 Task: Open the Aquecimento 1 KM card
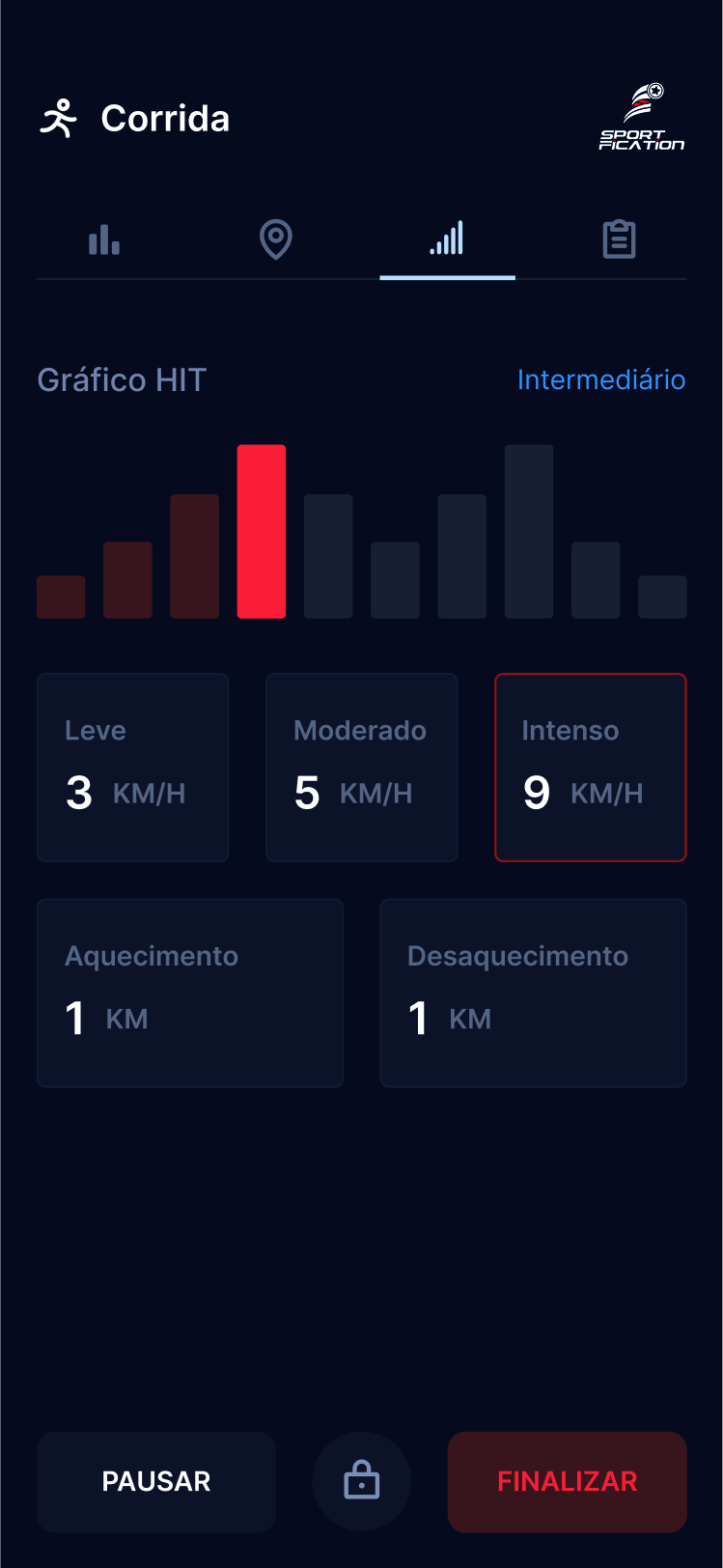[x=190, y=994]
